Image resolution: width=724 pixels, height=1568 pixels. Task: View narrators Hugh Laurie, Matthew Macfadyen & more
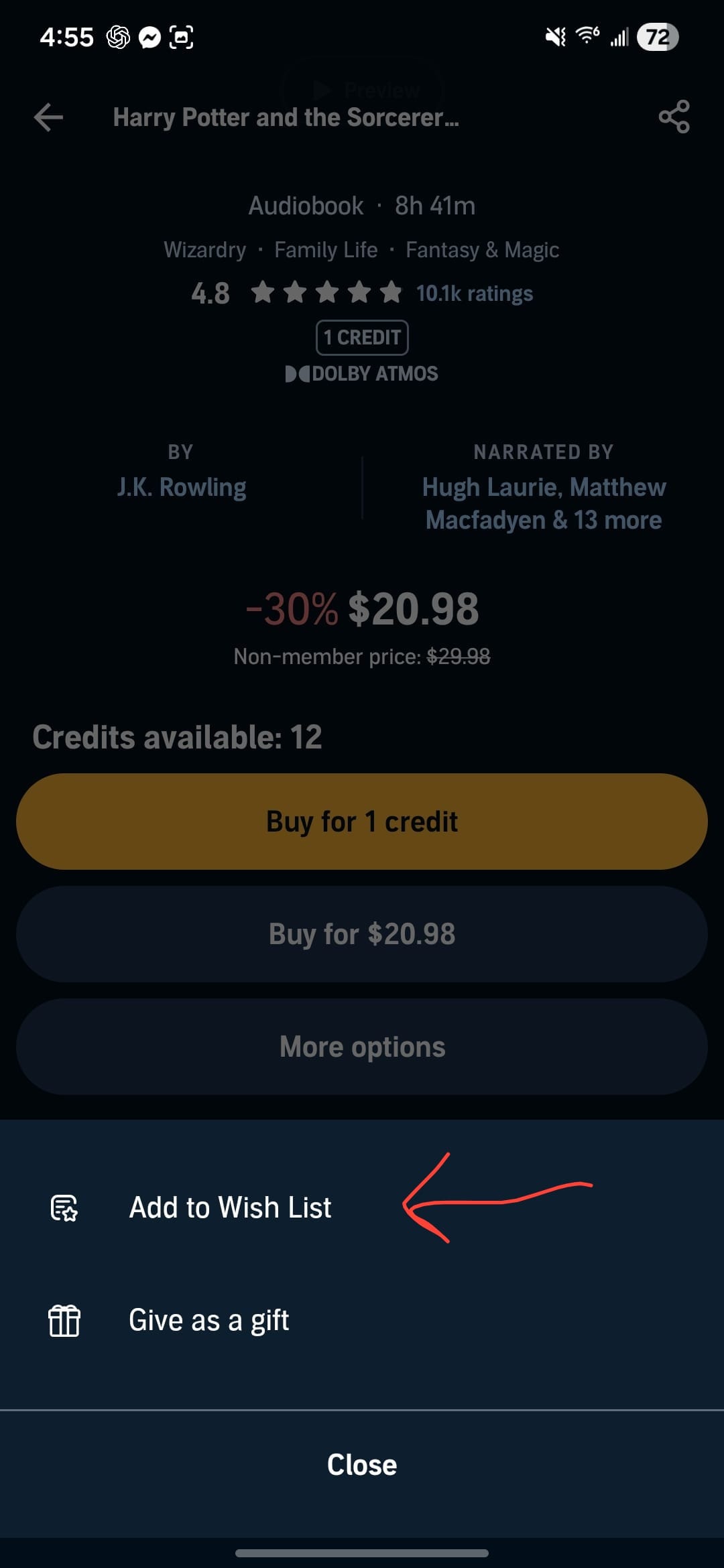tap(544, 503)
